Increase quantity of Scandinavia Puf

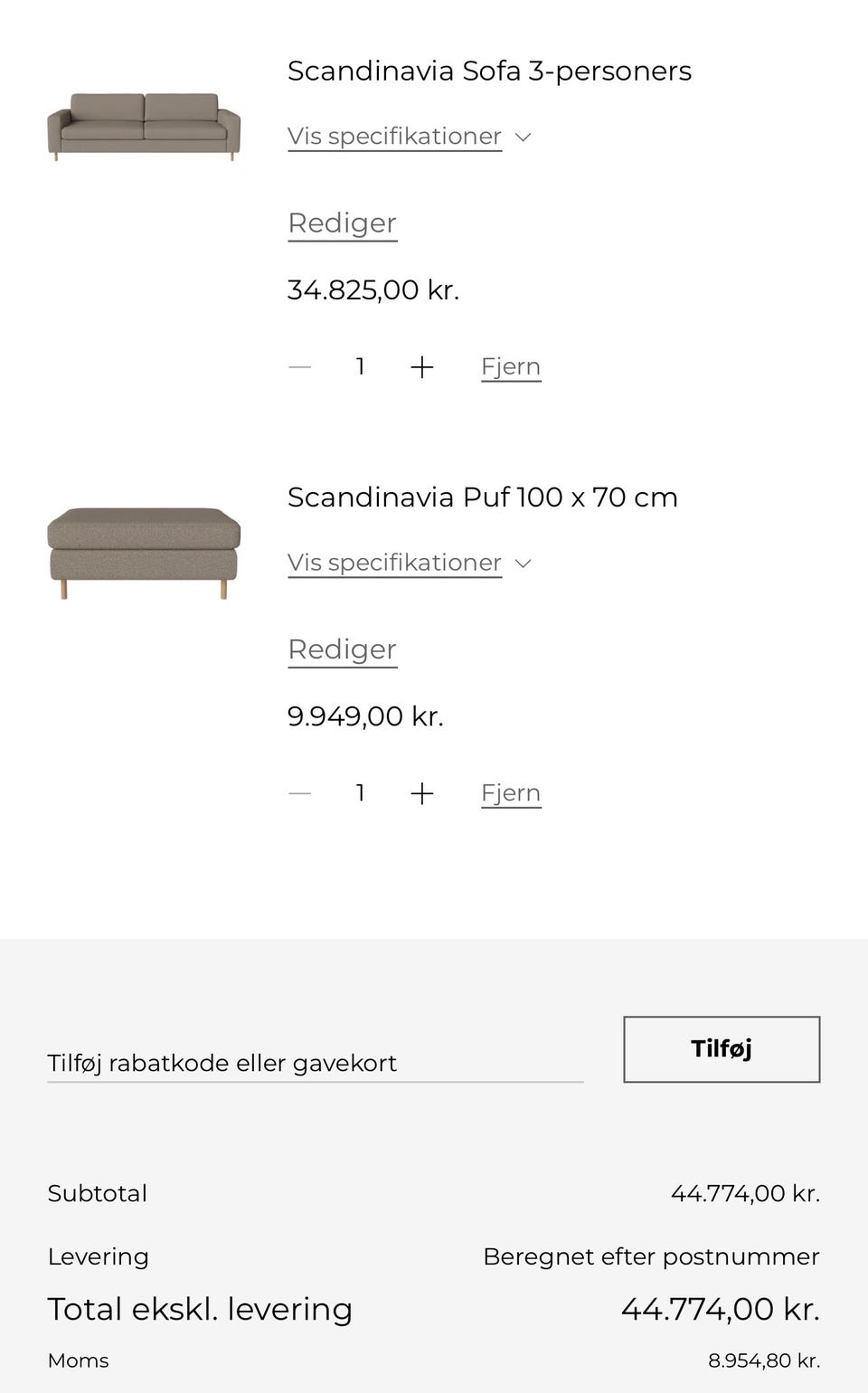[x=422, y=793]
